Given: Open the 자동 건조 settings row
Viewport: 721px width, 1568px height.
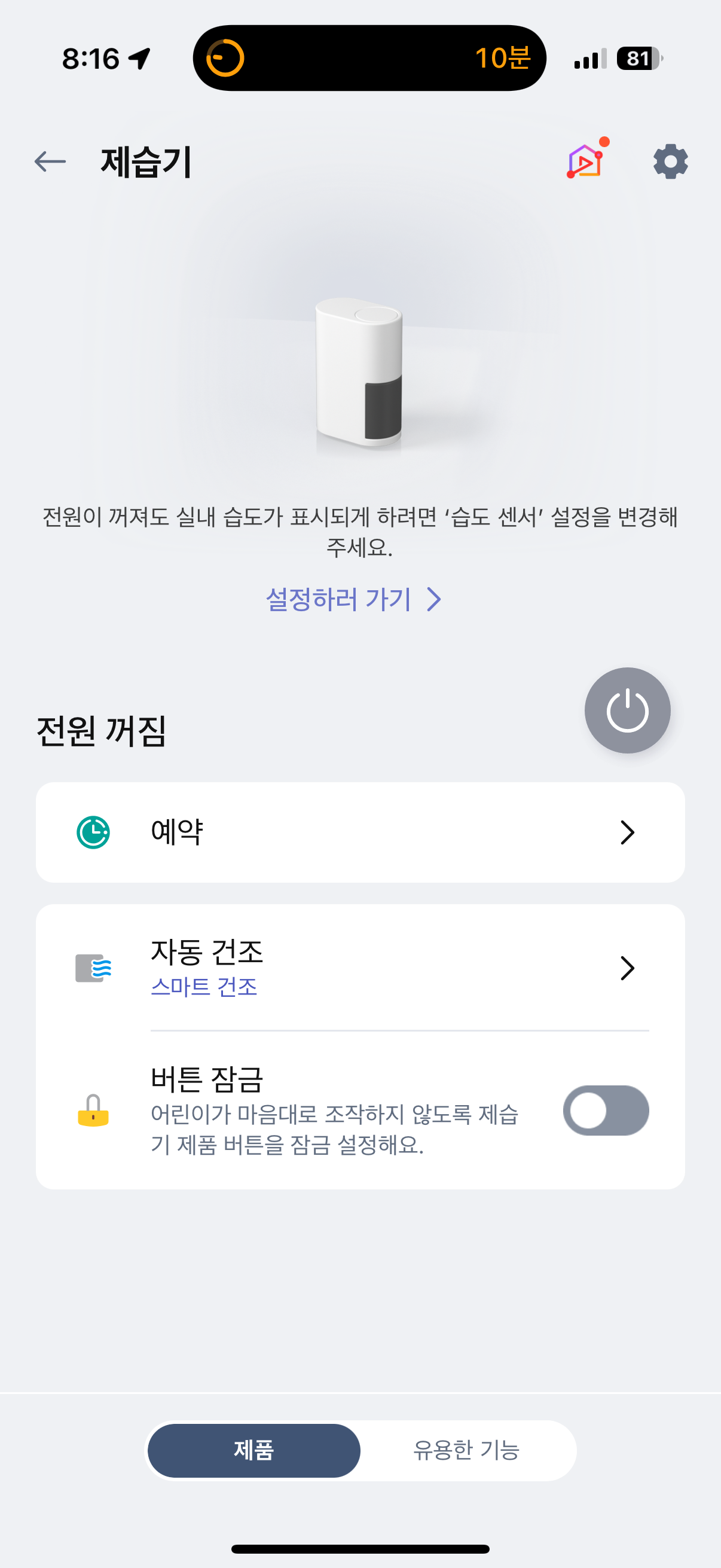Looking at the screenshot, I should [360, 967].
